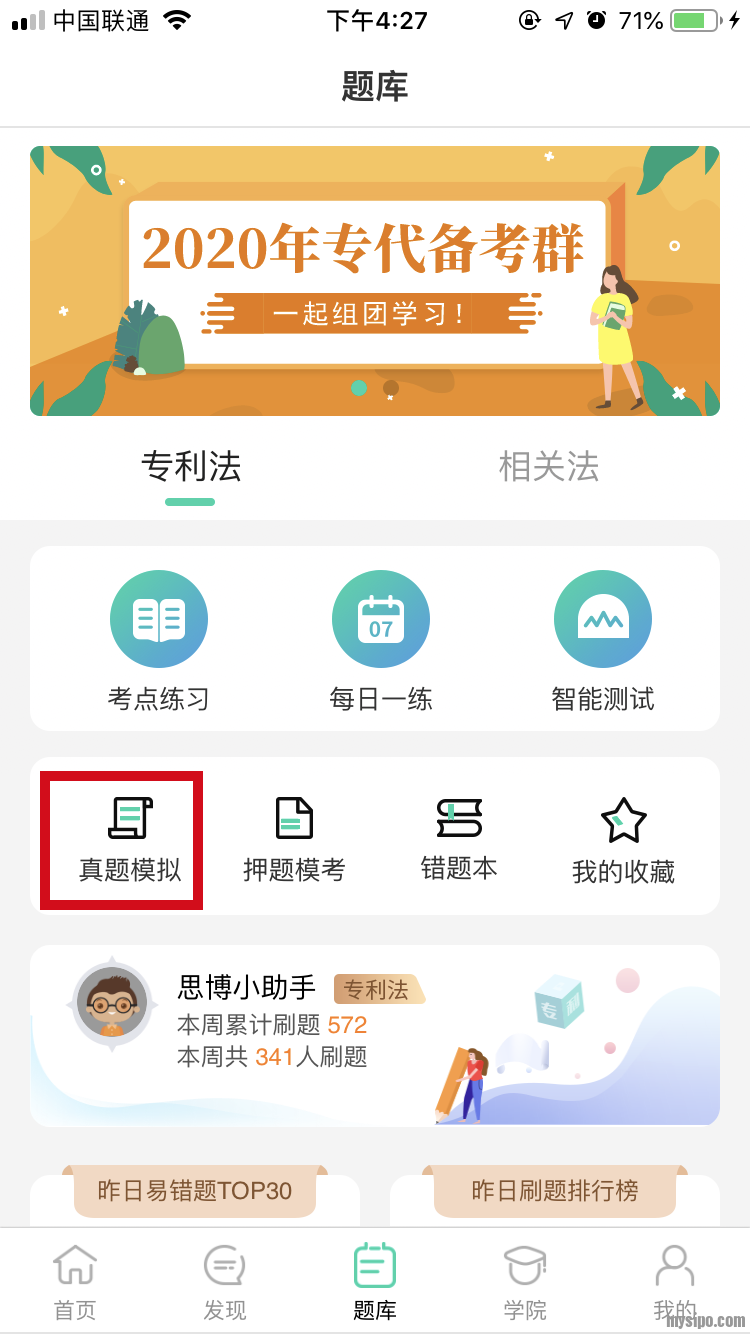
Task: Switch to the 相关法 tab
Action: point(548,467)
